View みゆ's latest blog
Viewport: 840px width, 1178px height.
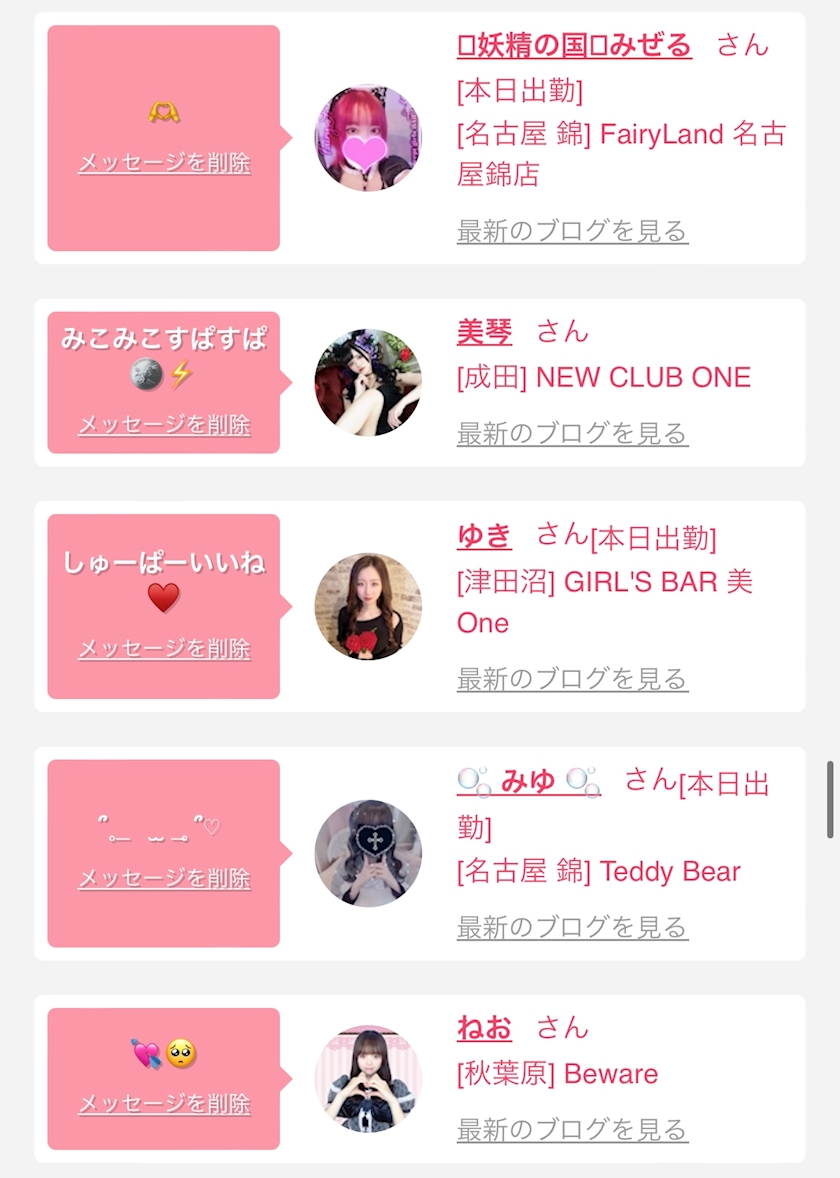point(572,927)
